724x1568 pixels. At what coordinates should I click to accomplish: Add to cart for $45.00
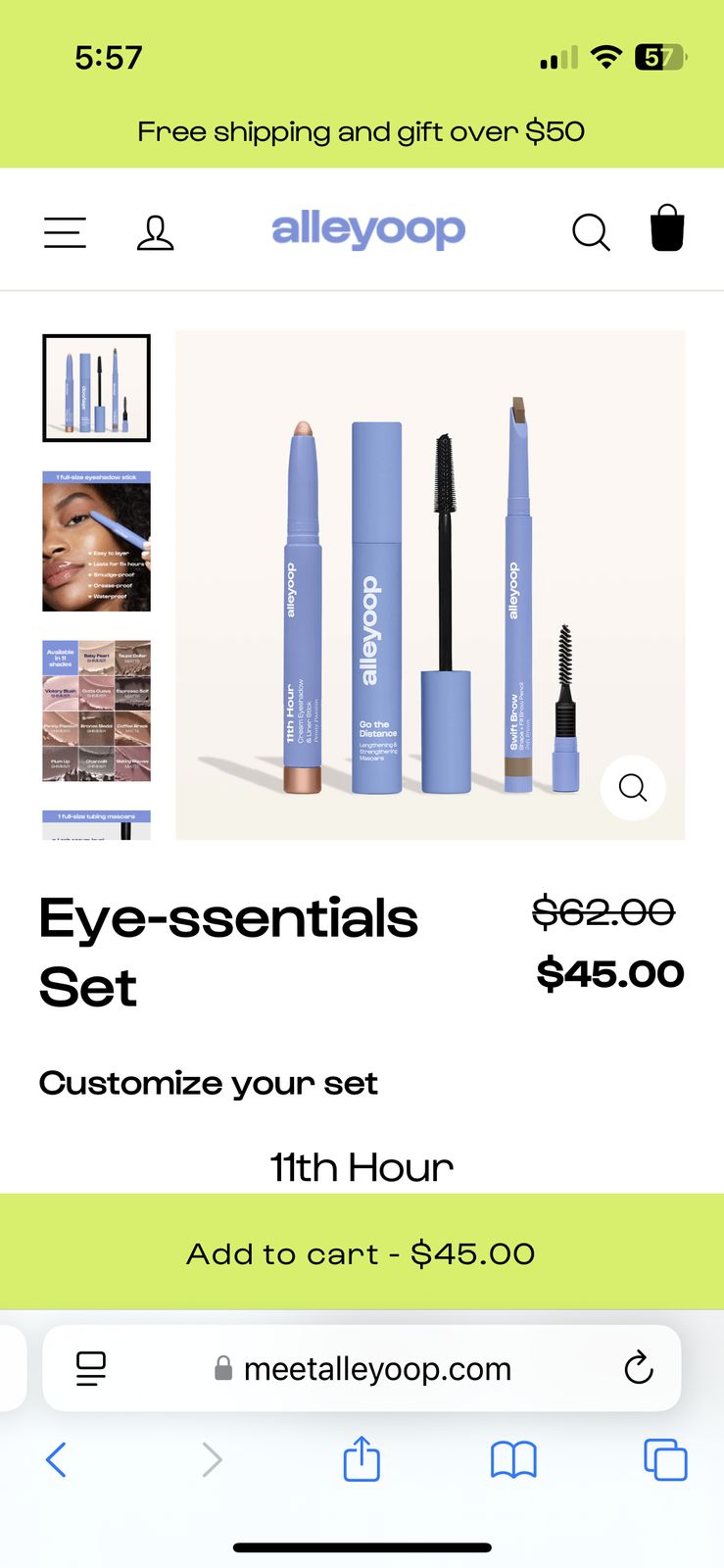point(362,1252)
